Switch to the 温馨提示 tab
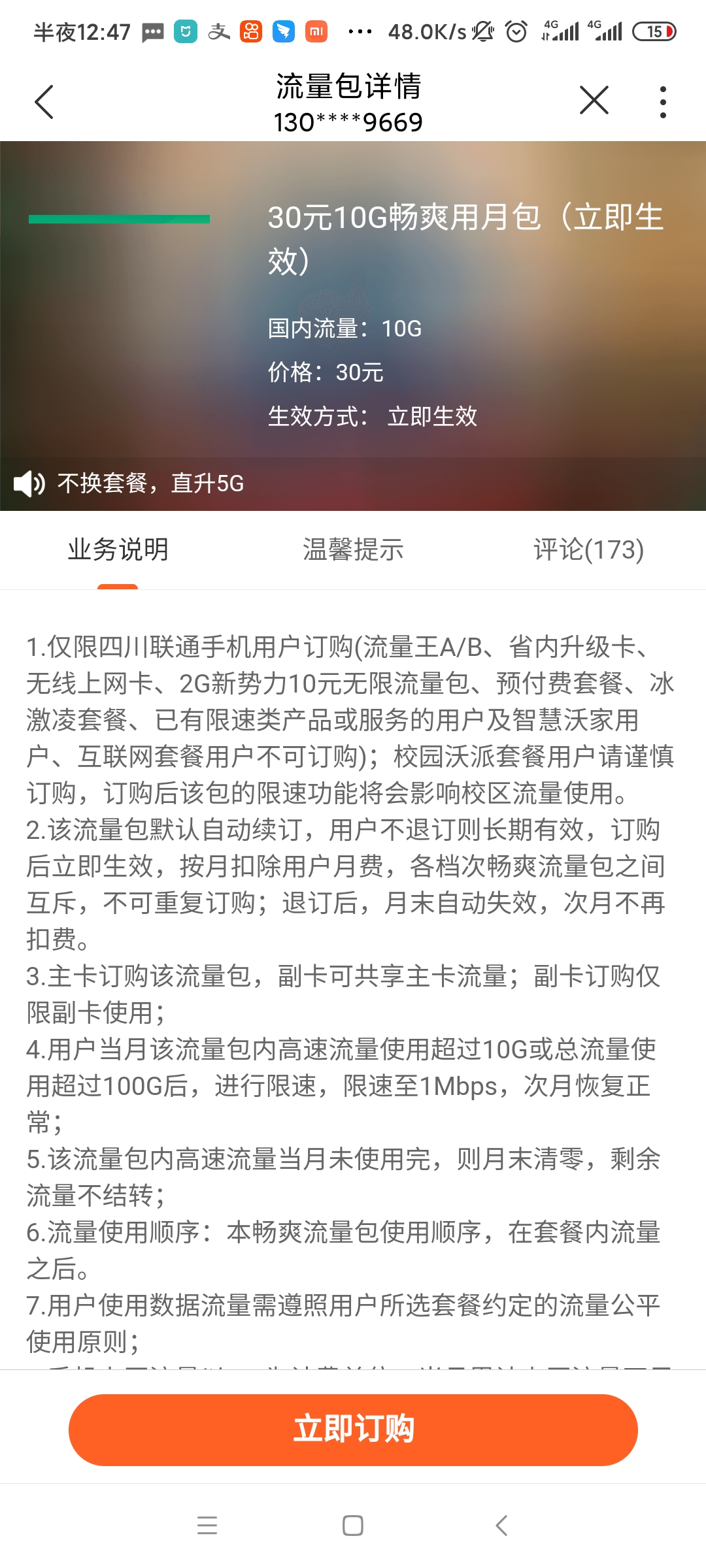Viewport: 706px width, 1568px height. click(353, 549)
